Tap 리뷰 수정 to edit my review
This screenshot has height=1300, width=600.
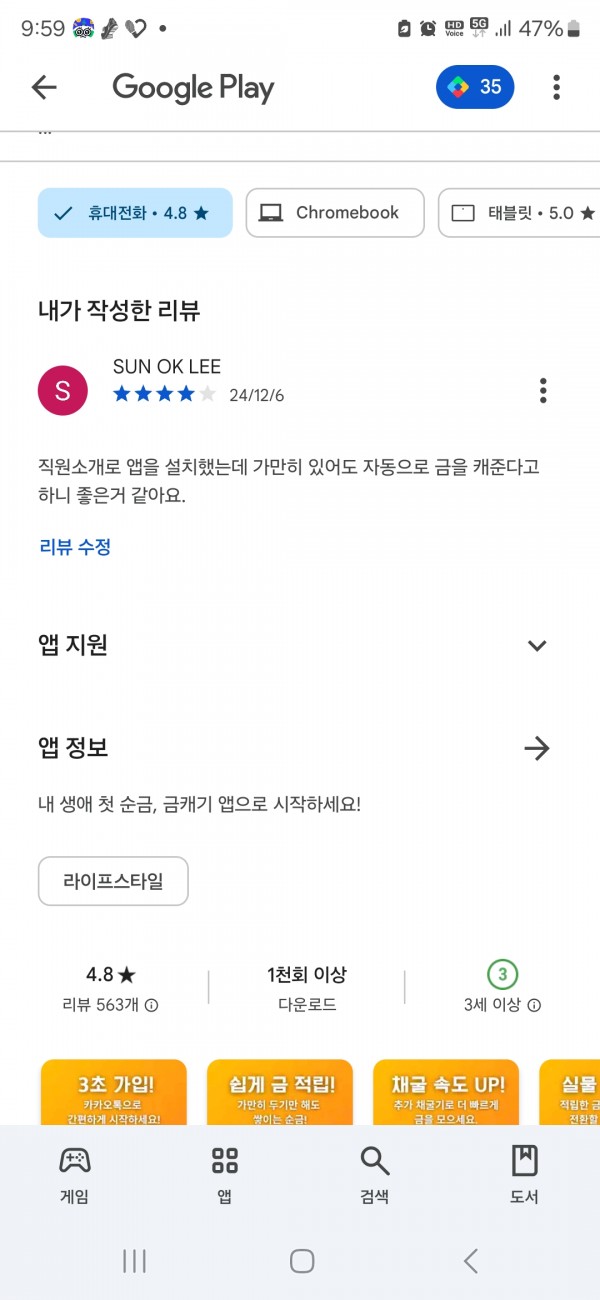coord(75,547)
